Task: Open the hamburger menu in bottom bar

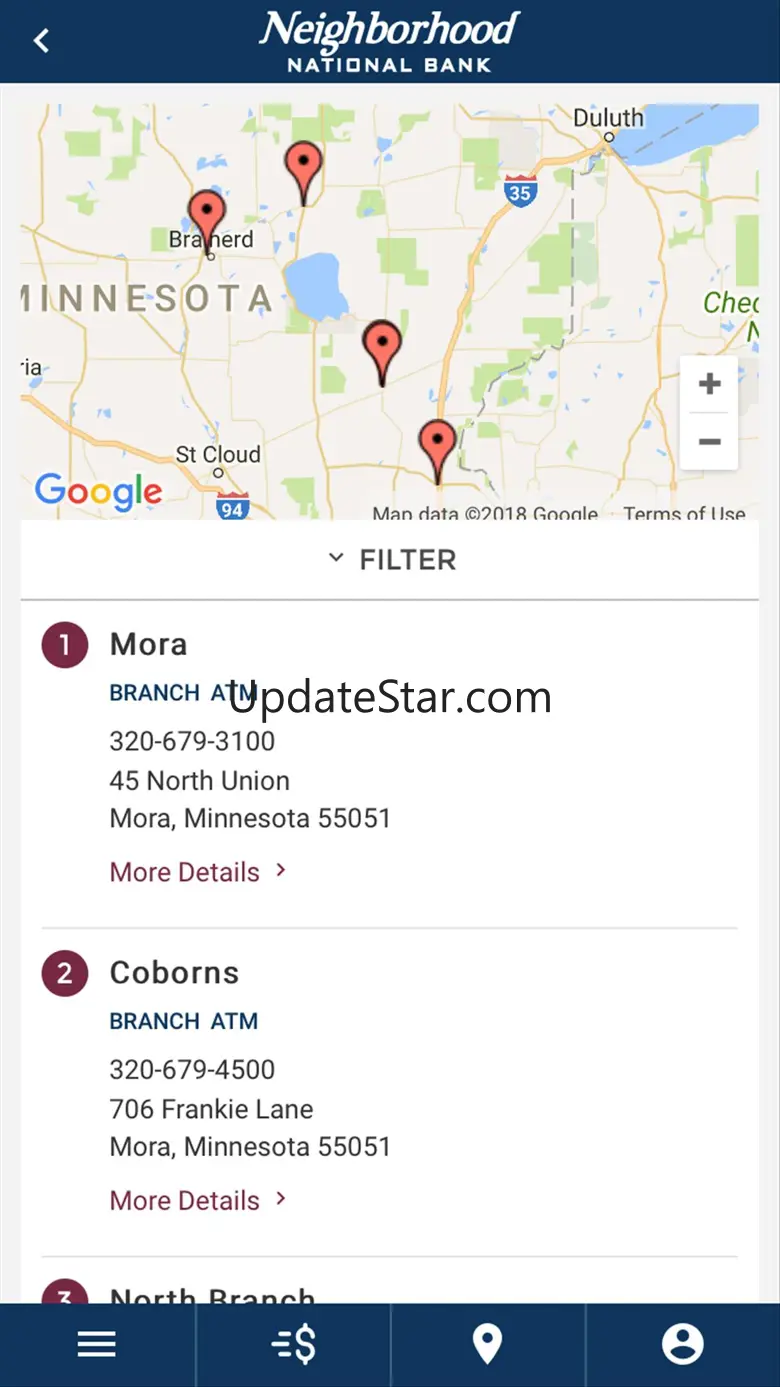Action: pyautogui.click(x=97, y=1345)
